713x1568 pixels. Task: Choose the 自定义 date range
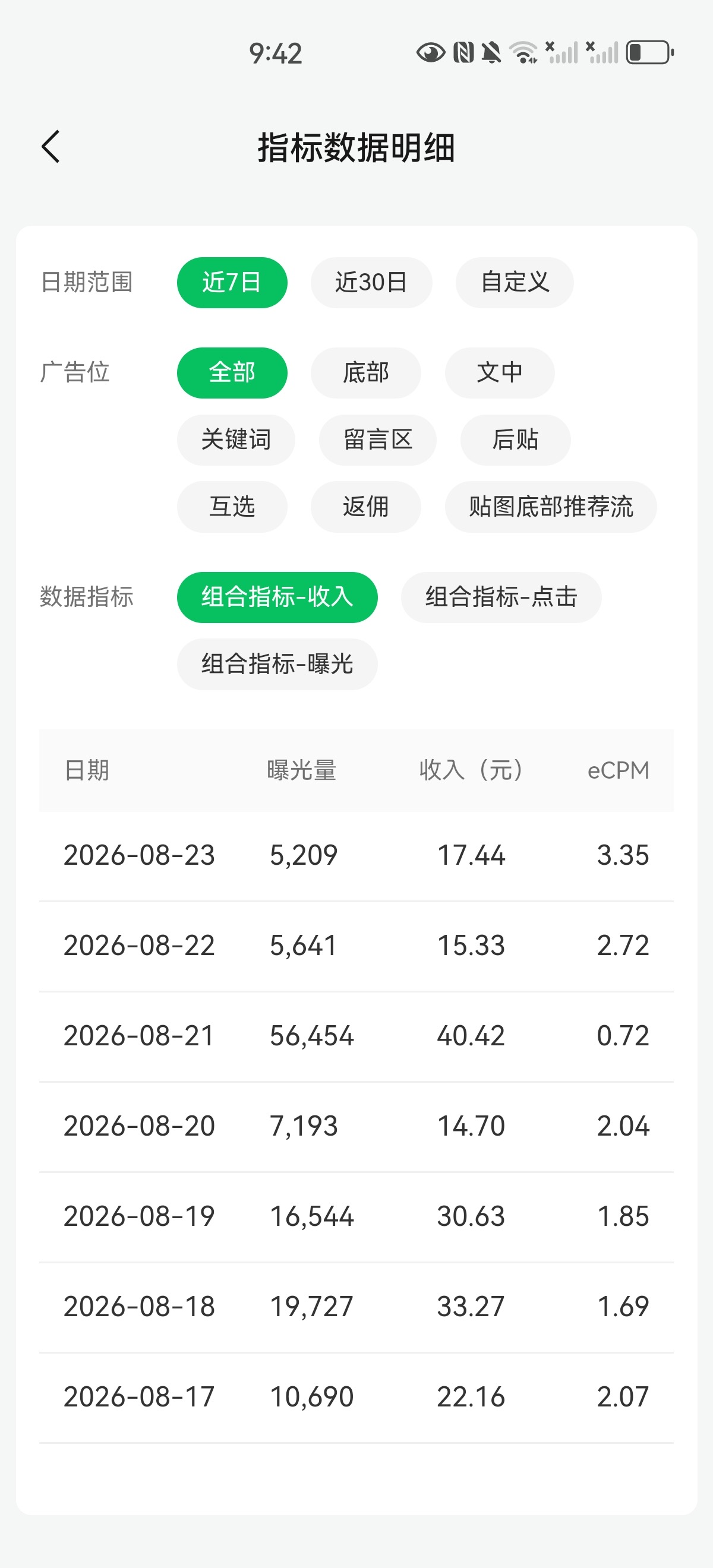(515, 283)
